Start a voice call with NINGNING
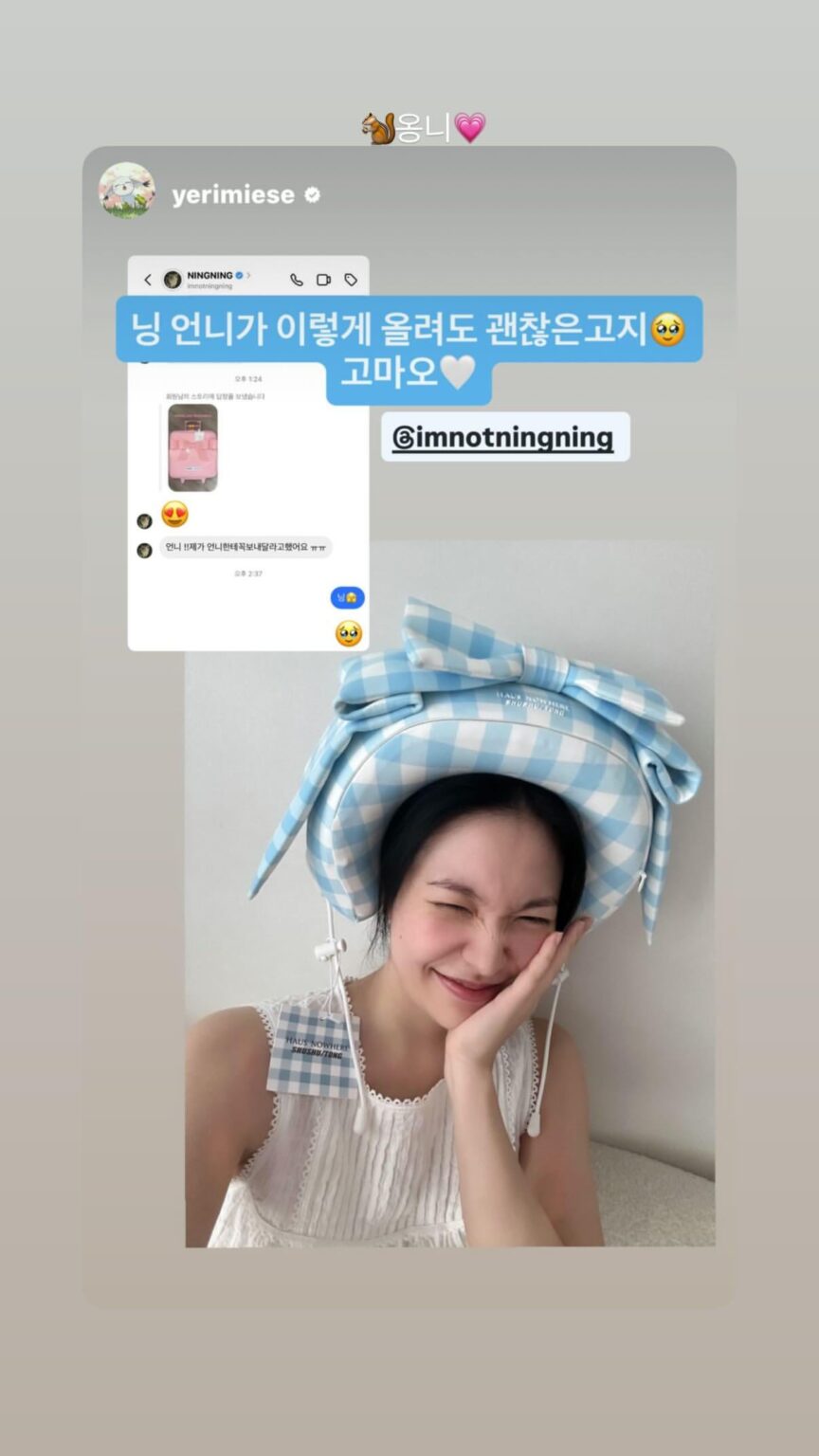Image resolution: width=819 pixels, height=1456 pixels. point(298,282)
